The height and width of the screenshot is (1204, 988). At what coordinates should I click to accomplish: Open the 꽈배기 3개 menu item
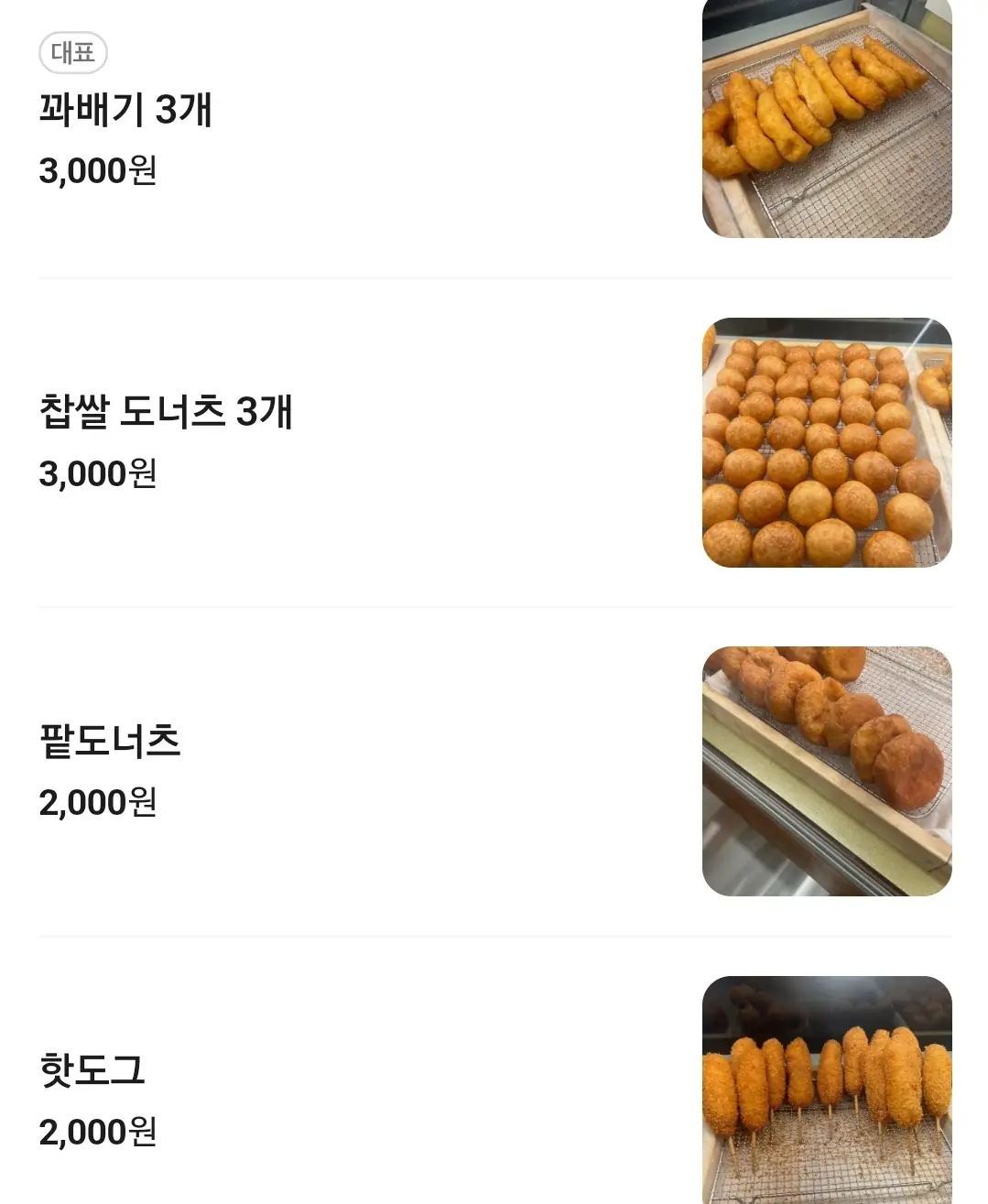(125, 110)
